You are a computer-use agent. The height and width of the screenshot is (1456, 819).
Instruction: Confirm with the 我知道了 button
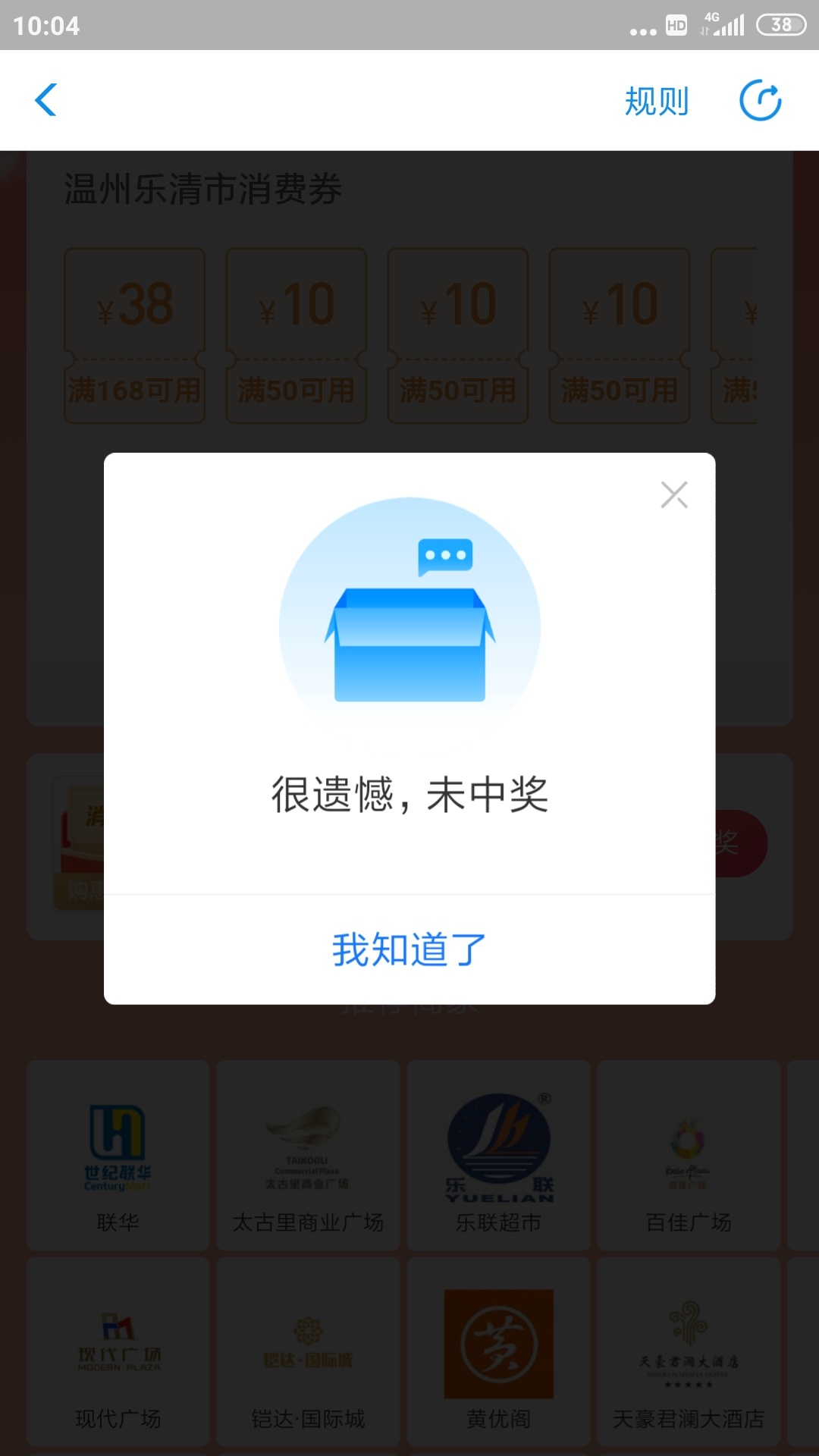pyautogui.click(x=409, y=949)
